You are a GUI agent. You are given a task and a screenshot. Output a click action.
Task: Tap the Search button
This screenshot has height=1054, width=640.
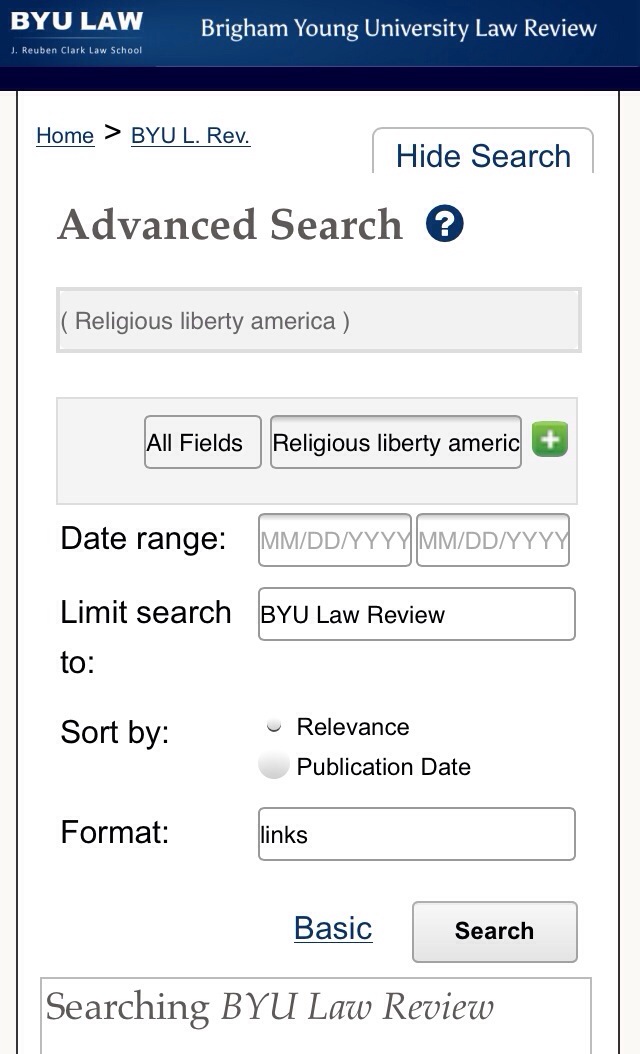(495, 932)
